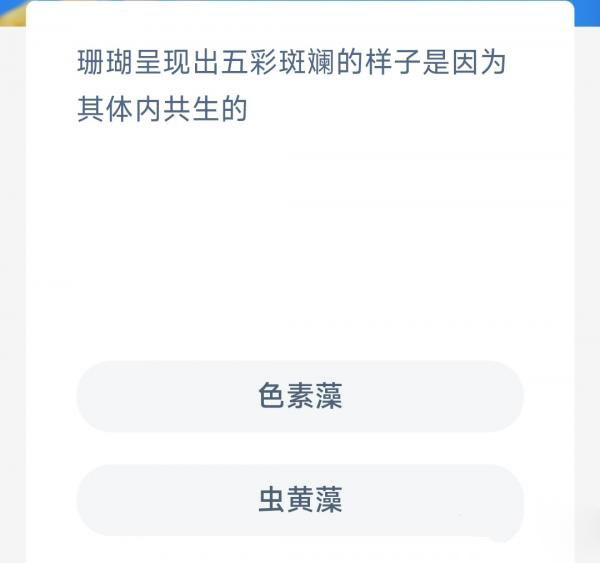Select the answer 色素藻
This screenshot has height=563, width=600.
pos(300,397)
